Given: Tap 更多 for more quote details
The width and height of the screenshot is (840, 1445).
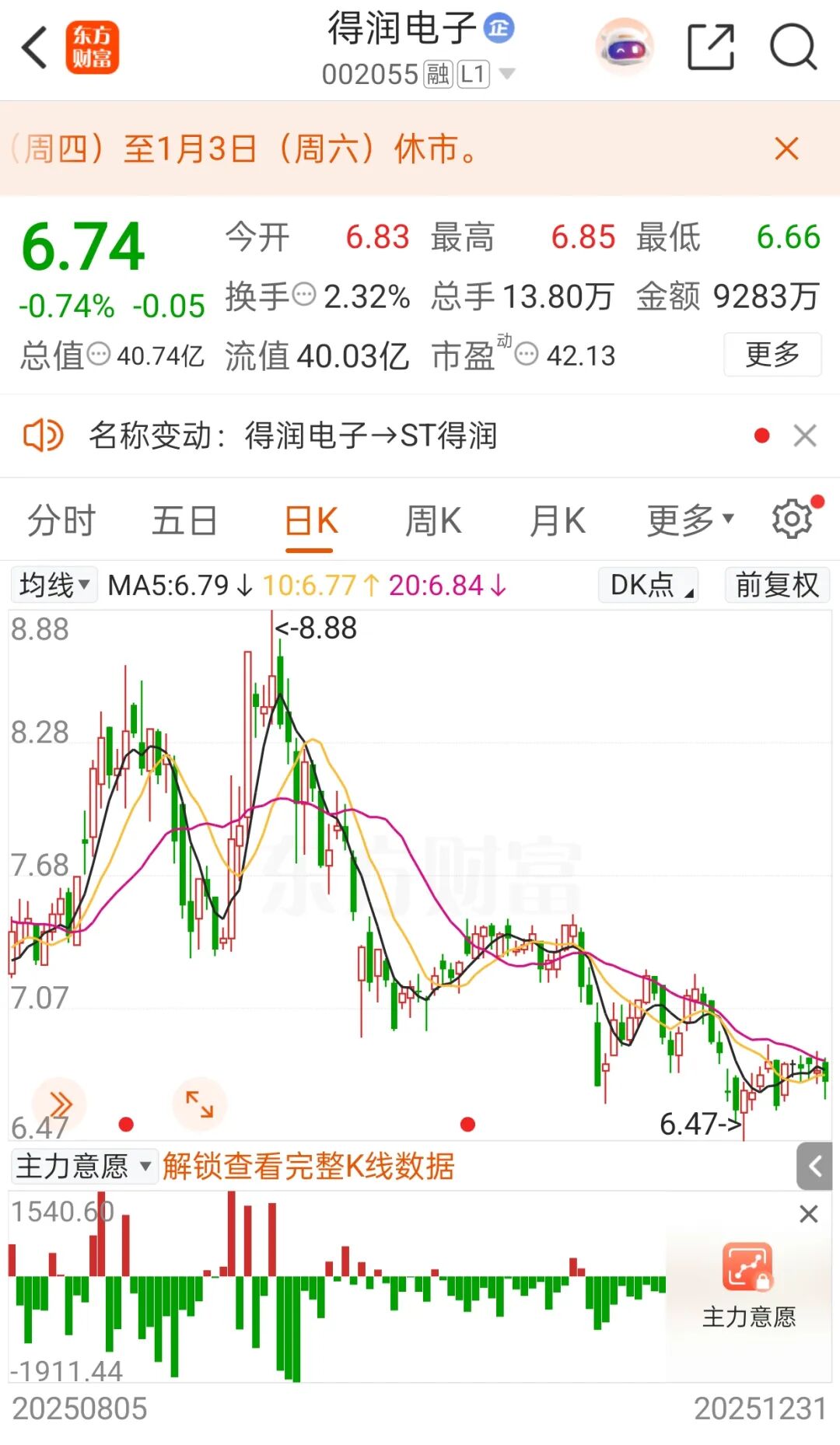Looking at the screenshot, I should (x=772, y=355).
